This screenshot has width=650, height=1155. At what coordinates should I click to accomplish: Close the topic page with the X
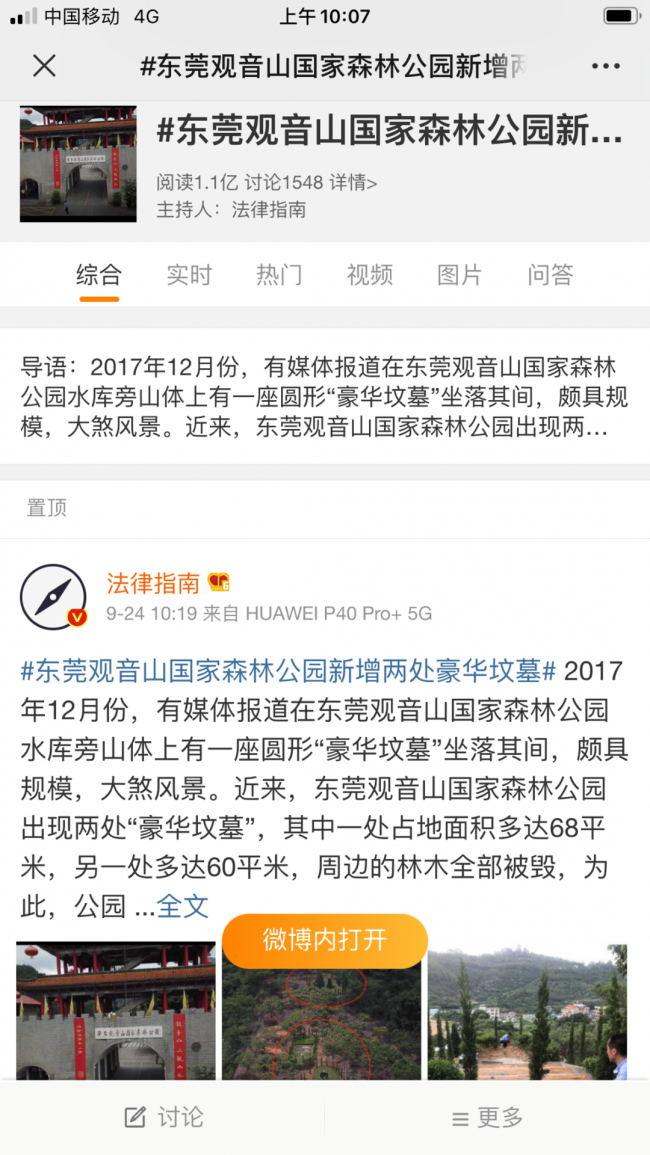point(44,66)
